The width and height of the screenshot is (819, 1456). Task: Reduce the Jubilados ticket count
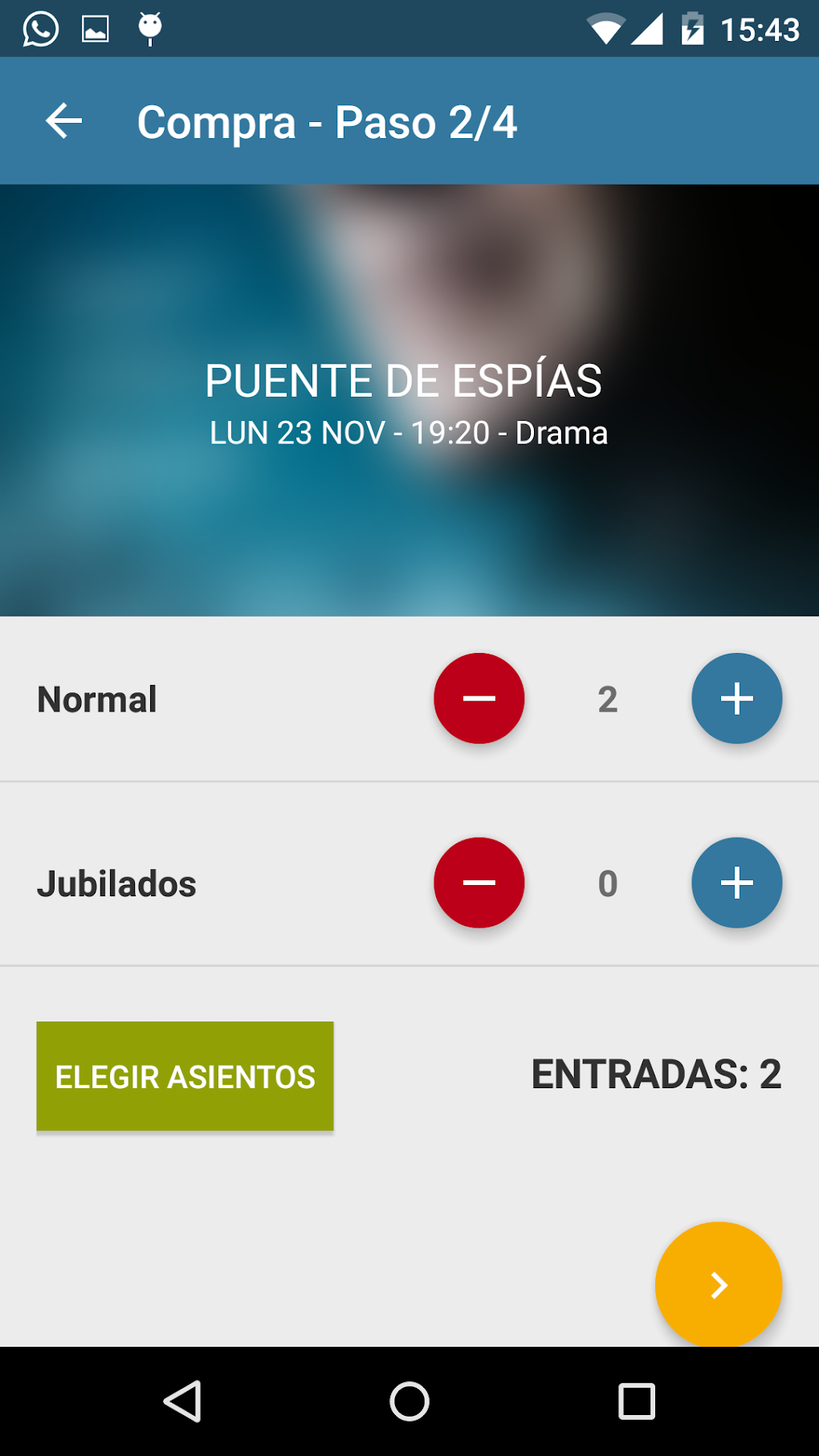pos(479,883)
